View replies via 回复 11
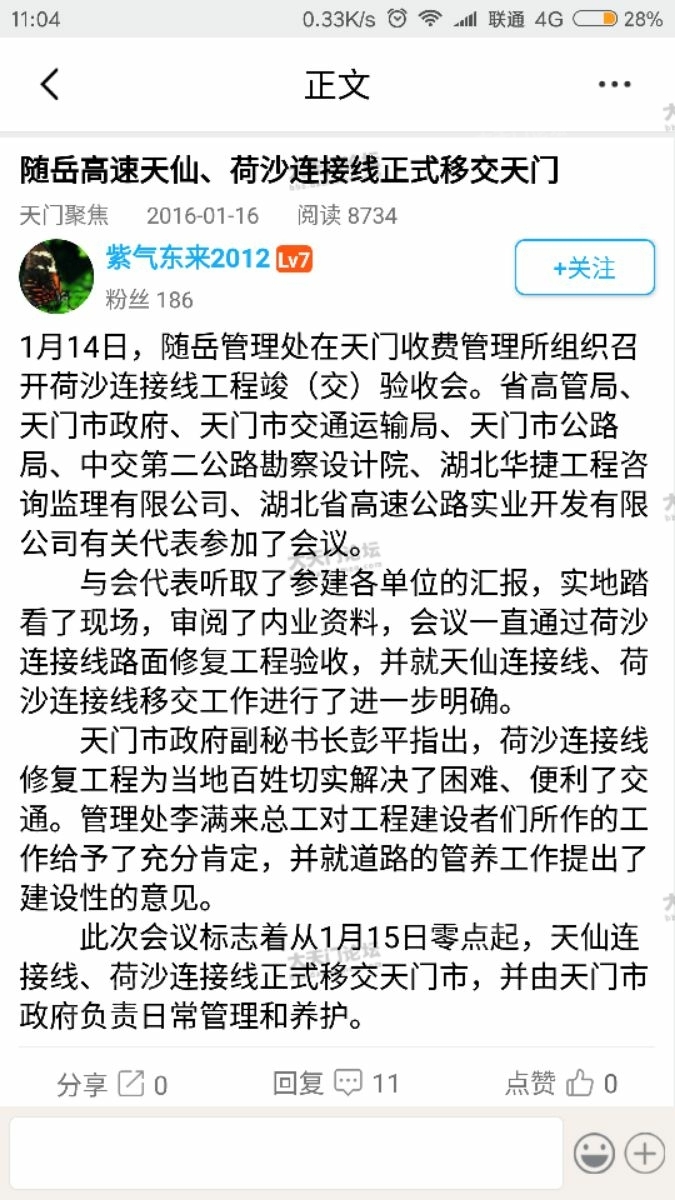The image size is (675, 1200). pos(336,1083)
